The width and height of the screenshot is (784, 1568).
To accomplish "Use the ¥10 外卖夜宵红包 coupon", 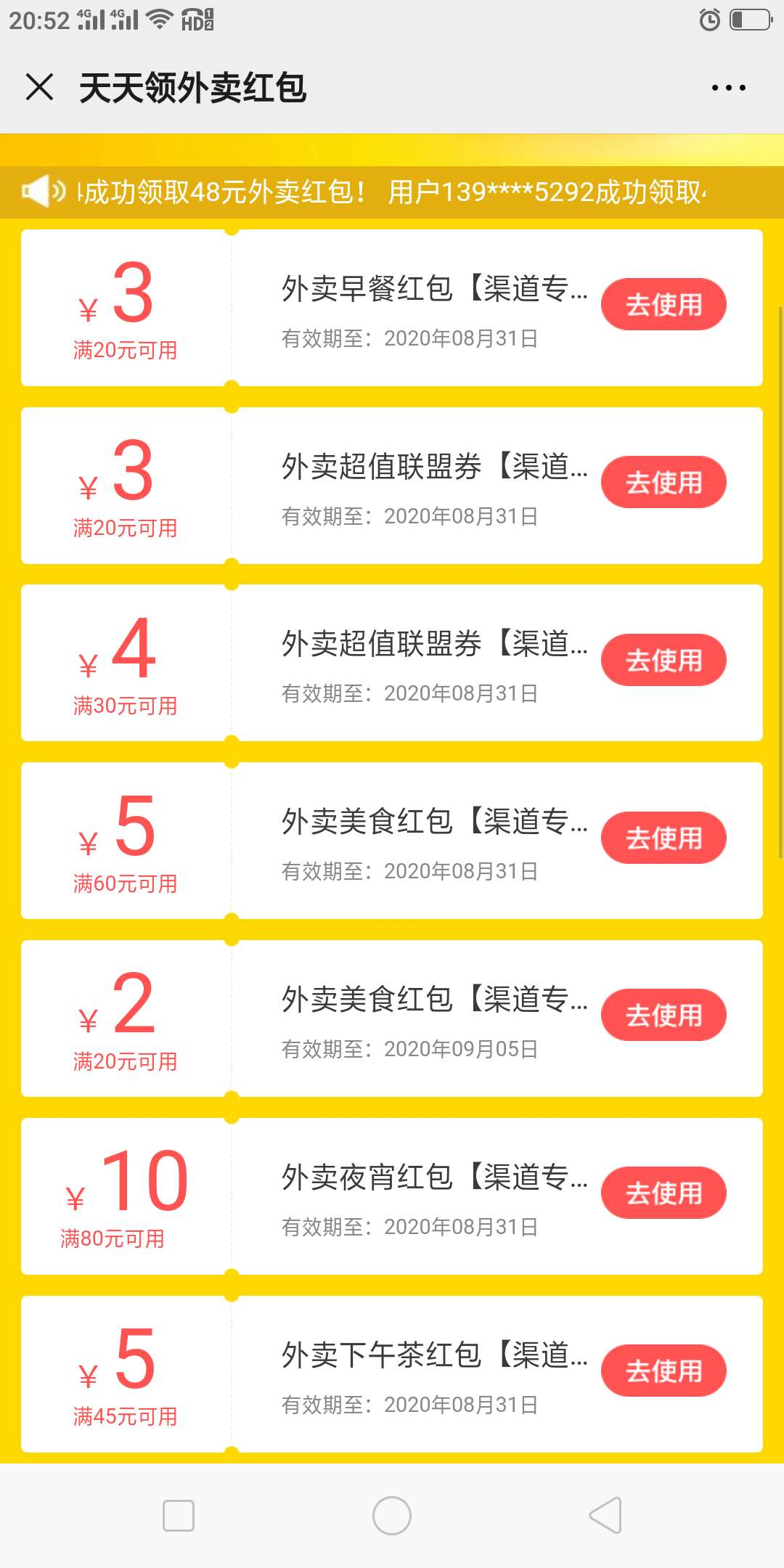I will click(x=663, y=1191).
